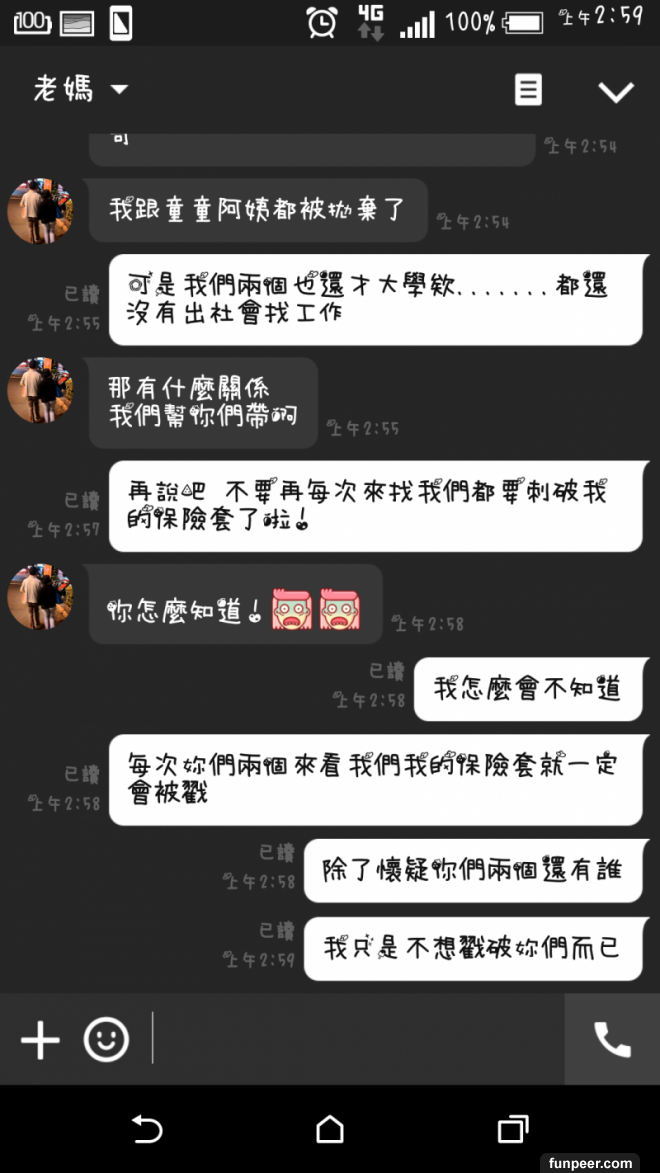
Task: Expand the 老媽 chat title dropdown
Action: point(118,90)
